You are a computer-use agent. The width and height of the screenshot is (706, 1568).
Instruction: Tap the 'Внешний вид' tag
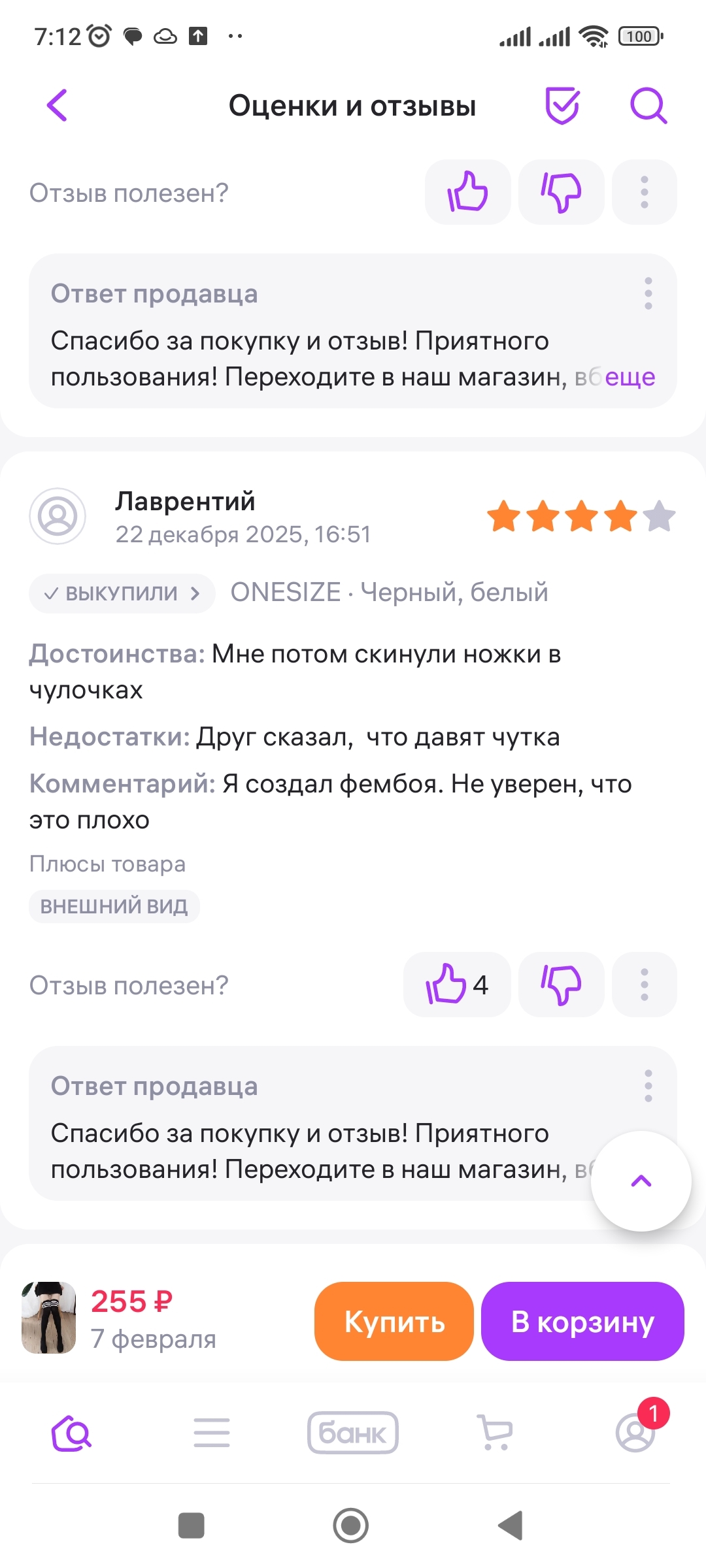(114, 906)
